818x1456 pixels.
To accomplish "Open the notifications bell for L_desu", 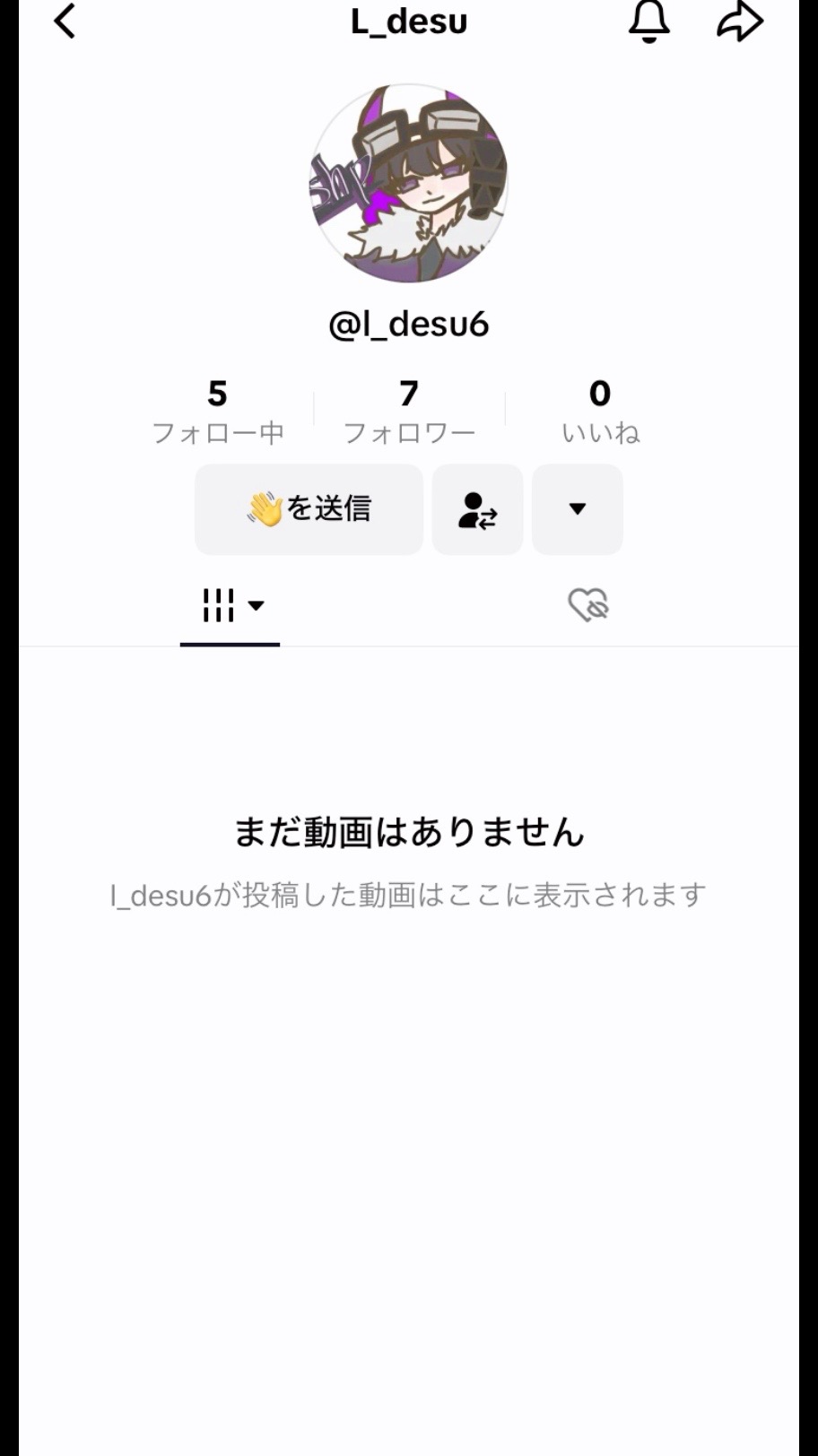I will click(x=648, y=22).
